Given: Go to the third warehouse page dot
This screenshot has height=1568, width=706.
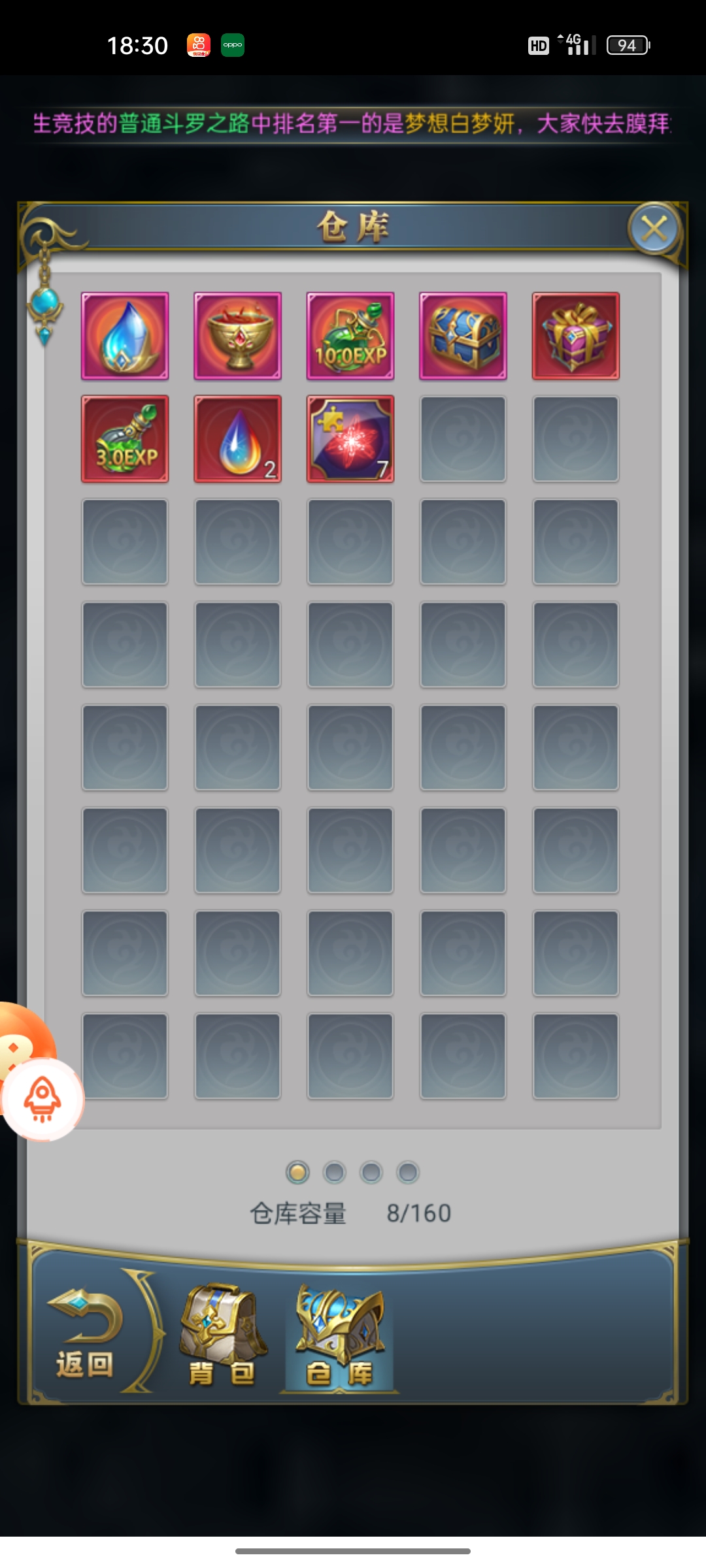Looking at the screenshot, I should [371, 1173].
